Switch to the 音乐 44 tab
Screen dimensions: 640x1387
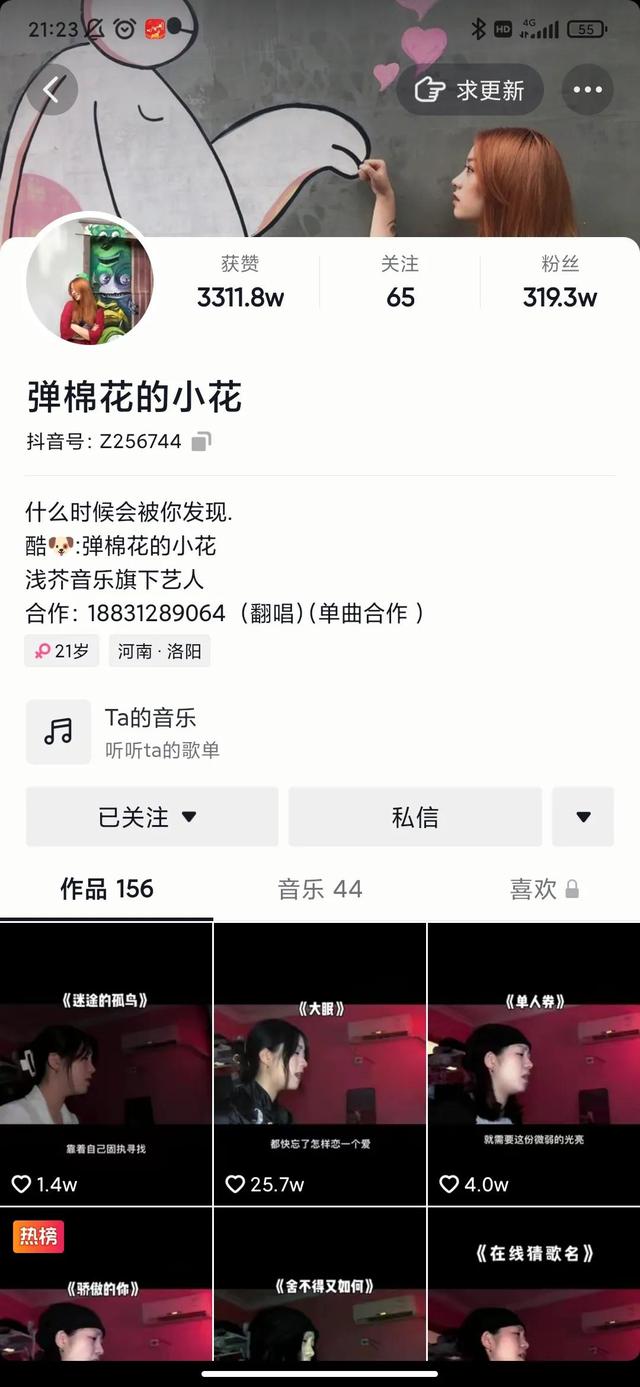[320, 889]
